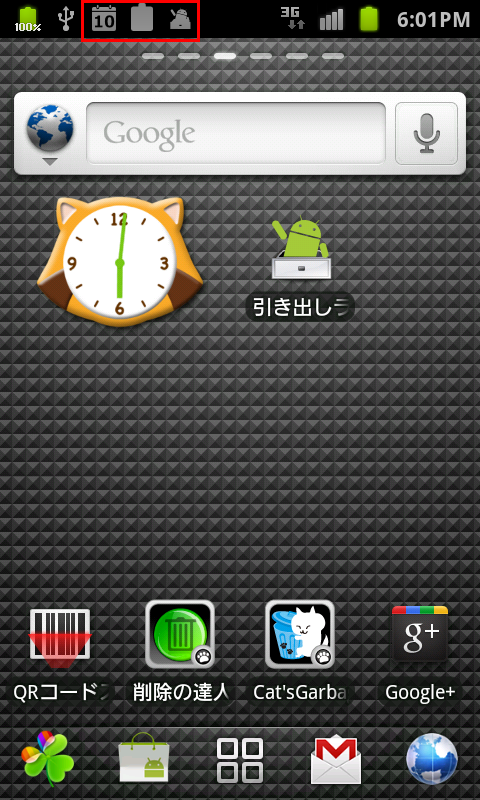Launch the browser globe in dock
This screenshot has height=800, width=480.
(432, 759)
